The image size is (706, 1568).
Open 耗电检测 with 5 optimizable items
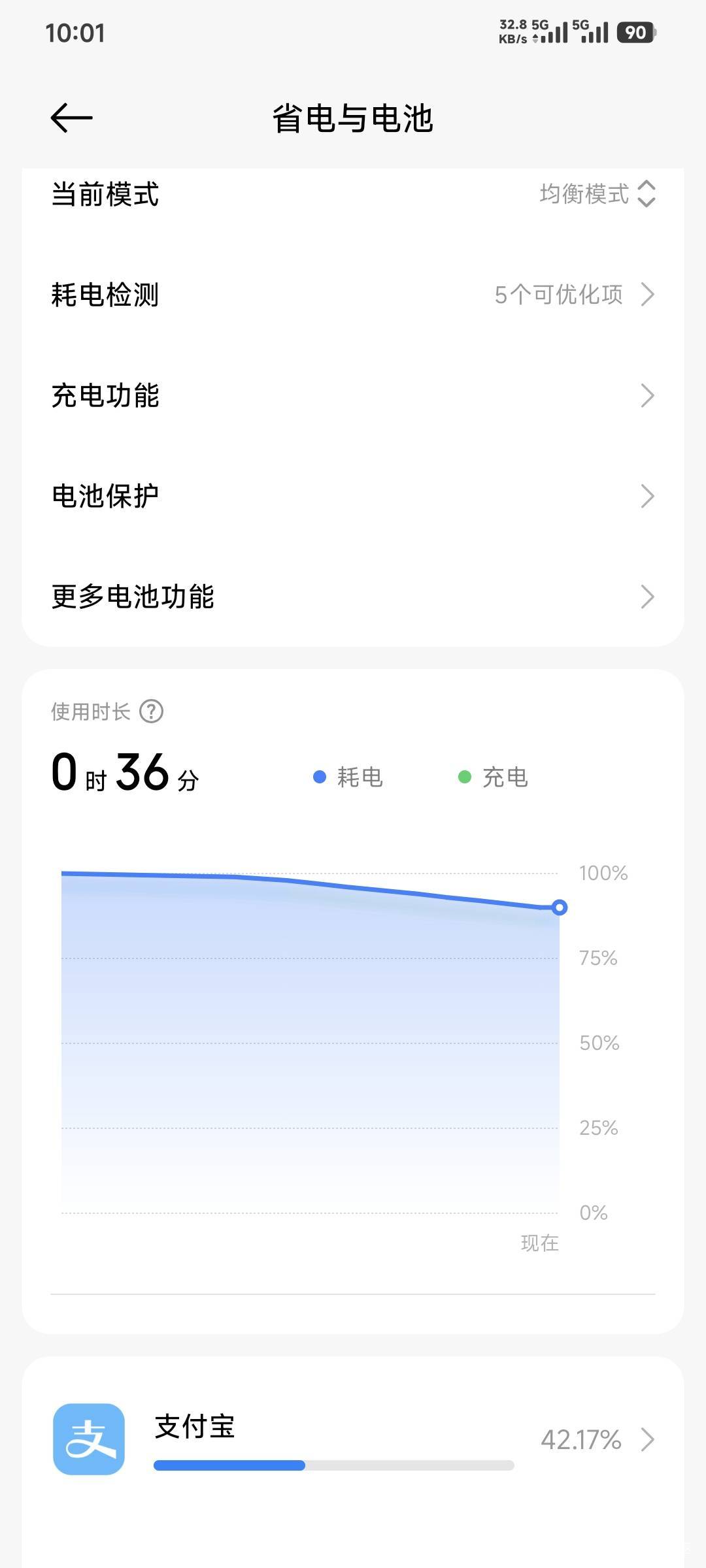point(353,295)
